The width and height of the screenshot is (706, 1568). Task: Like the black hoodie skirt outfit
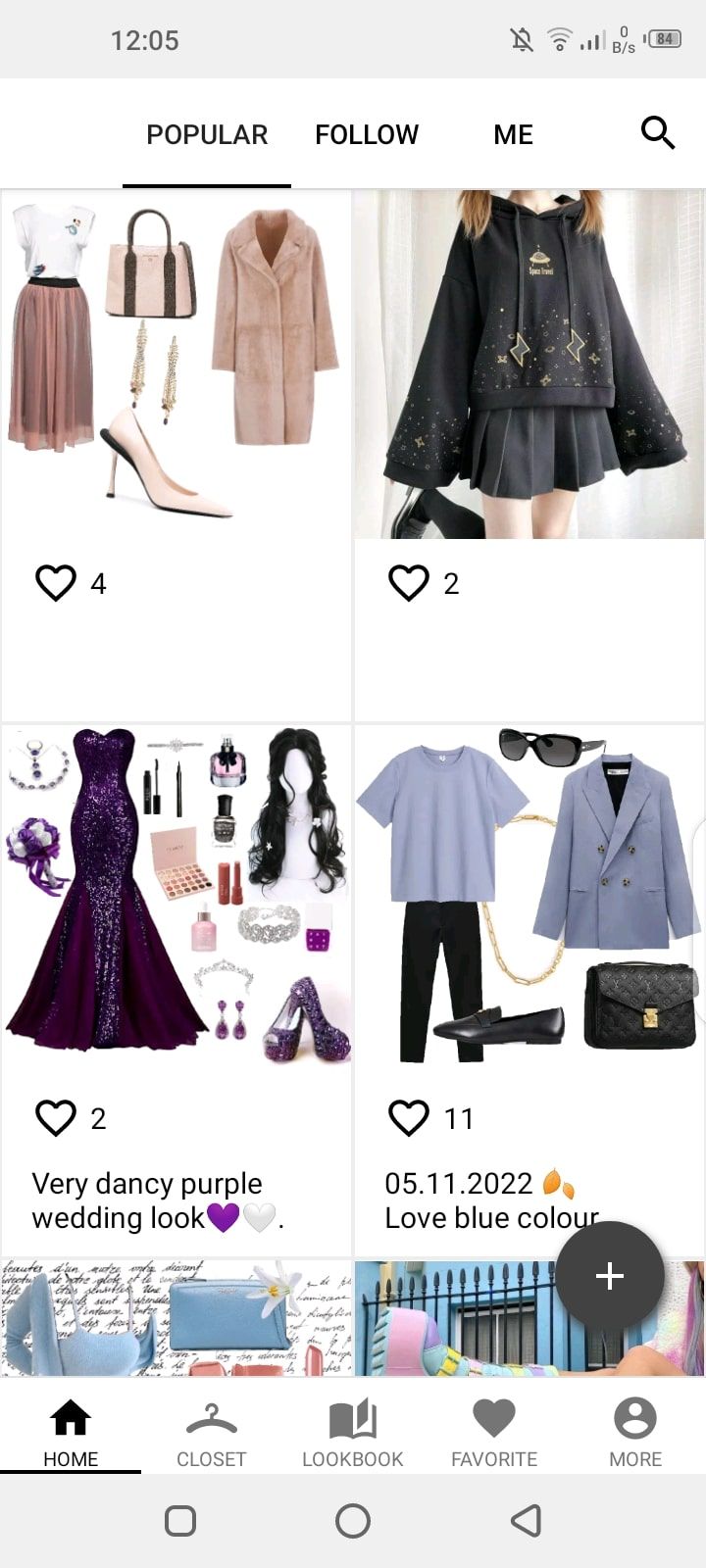[x=410, y=582]
